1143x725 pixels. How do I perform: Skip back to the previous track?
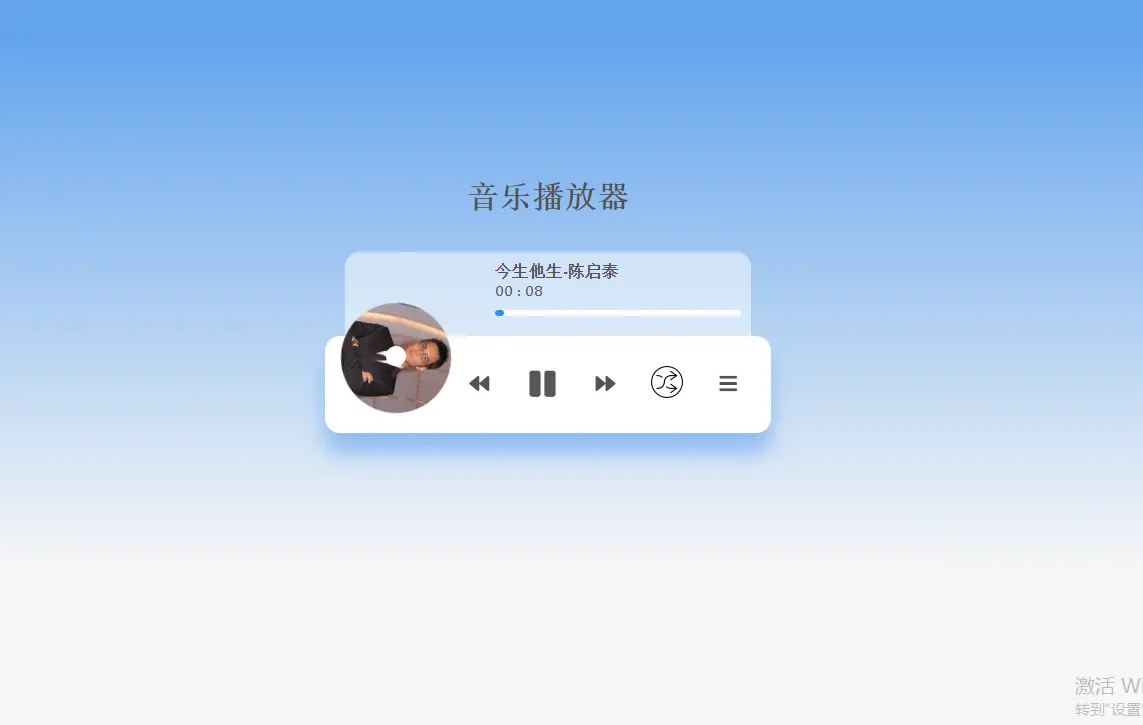point(480,383)
